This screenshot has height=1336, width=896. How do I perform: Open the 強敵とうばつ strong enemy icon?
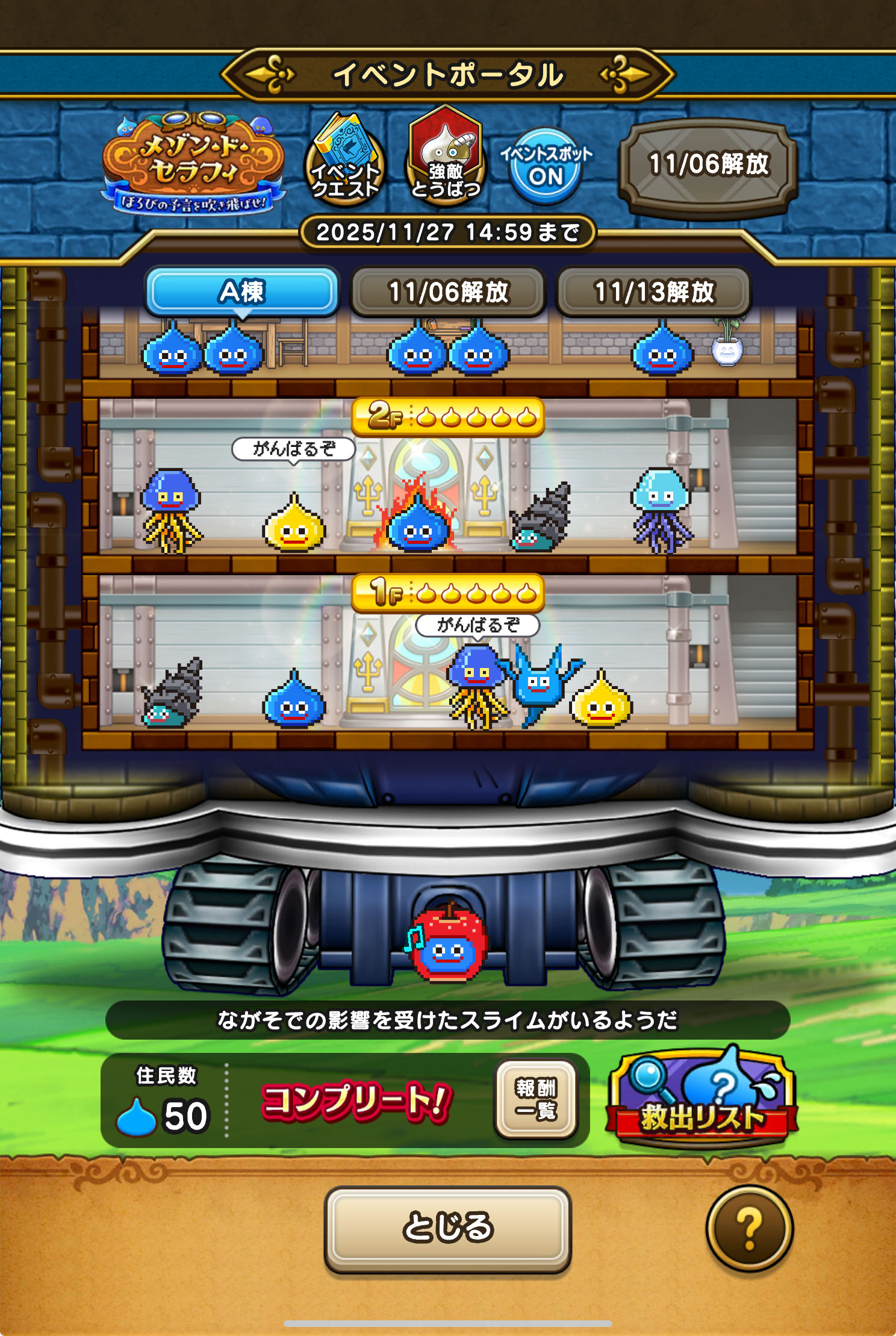pyautogui.click(x=445, y=157)
